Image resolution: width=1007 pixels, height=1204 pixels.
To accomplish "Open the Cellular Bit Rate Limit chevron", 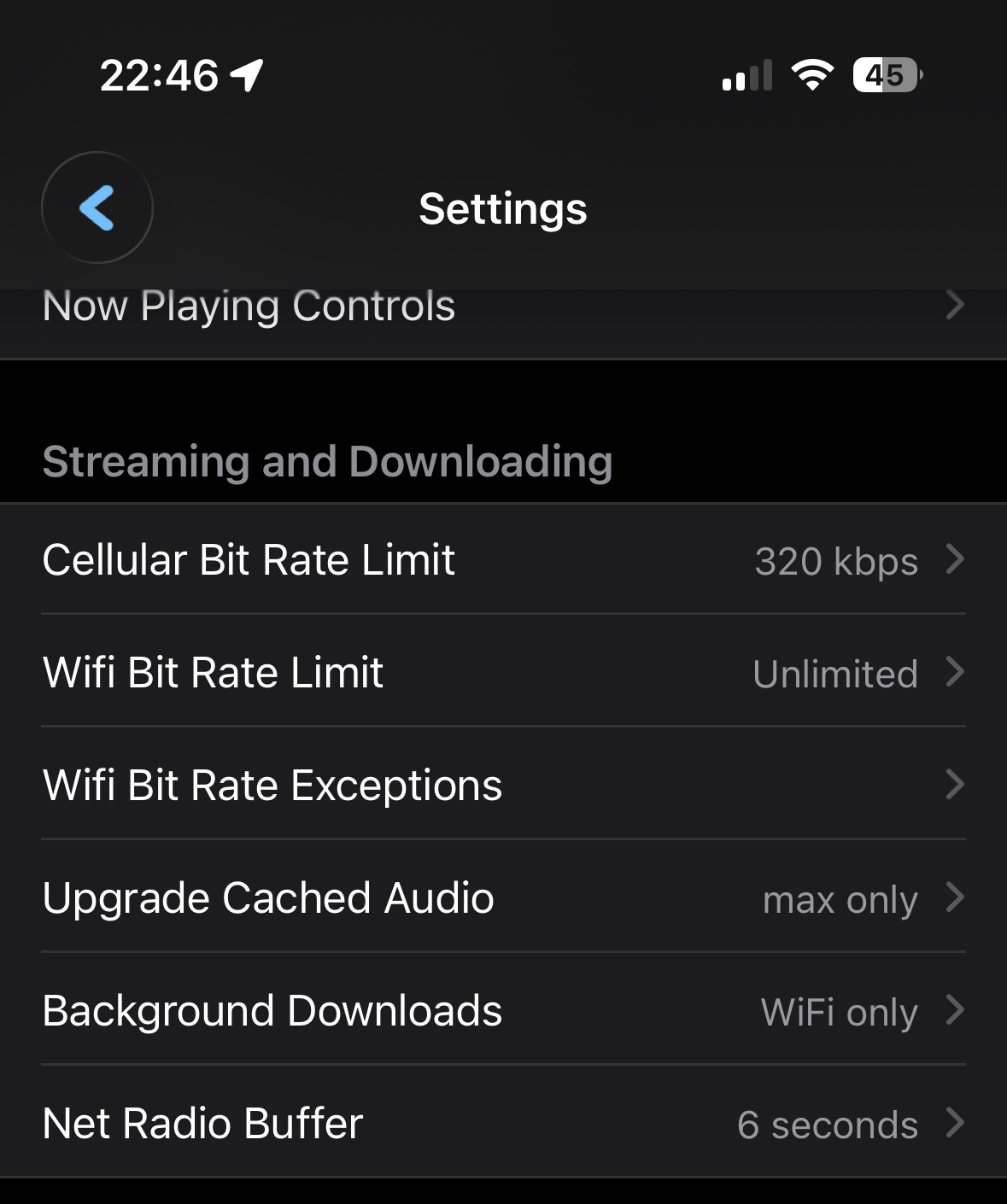I will pyautogui.click(x=954, y=560).
